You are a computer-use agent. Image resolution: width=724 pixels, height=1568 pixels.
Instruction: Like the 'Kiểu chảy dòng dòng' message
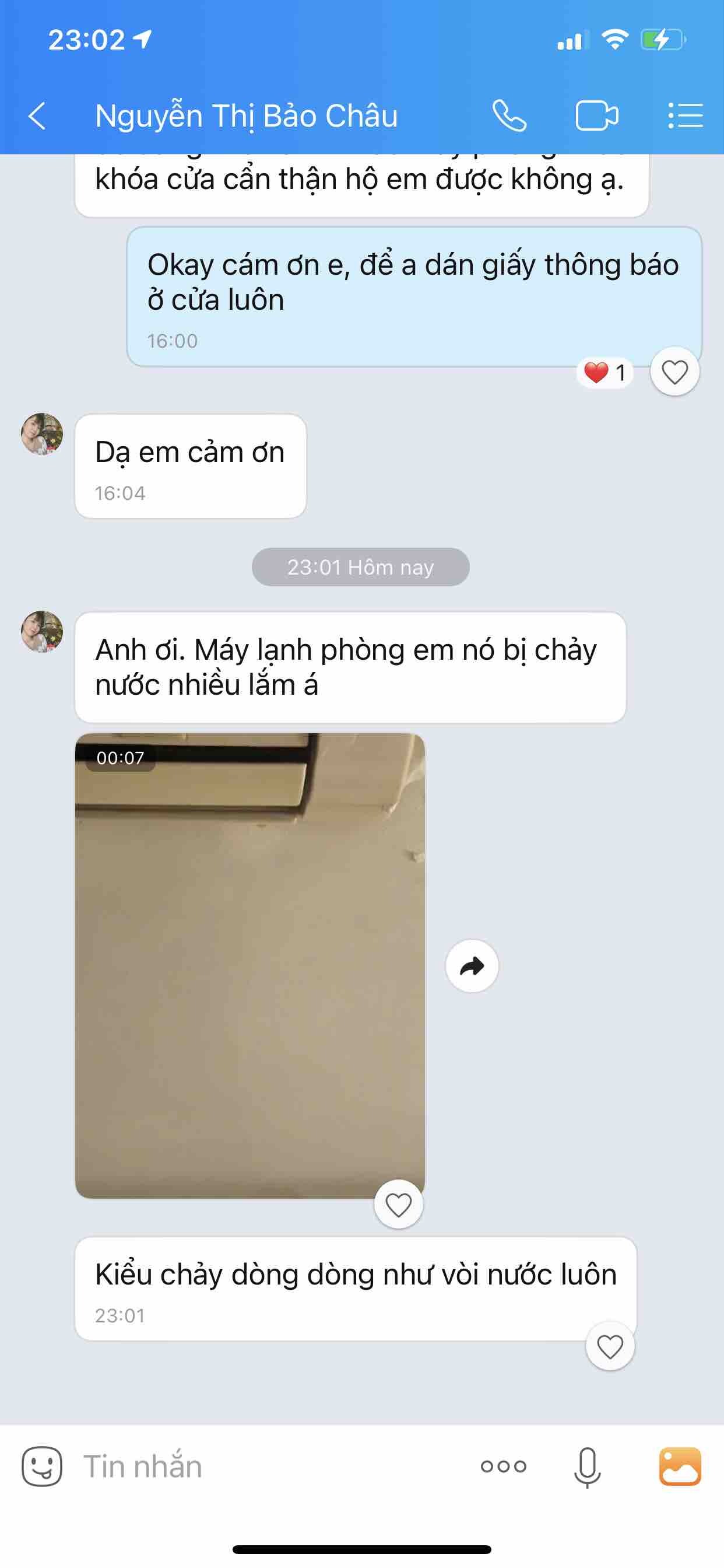coord(610,1346)
